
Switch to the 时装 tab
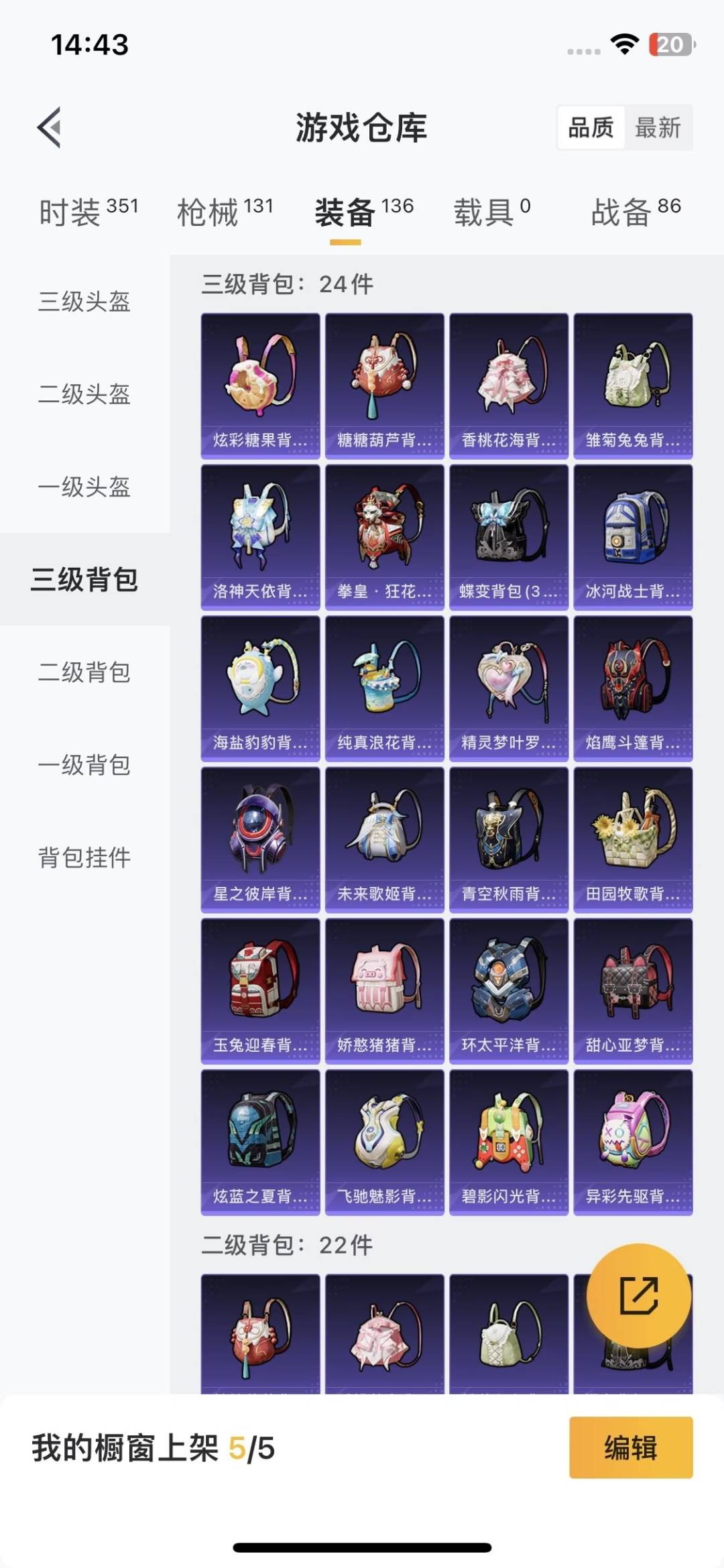(88, 212)
